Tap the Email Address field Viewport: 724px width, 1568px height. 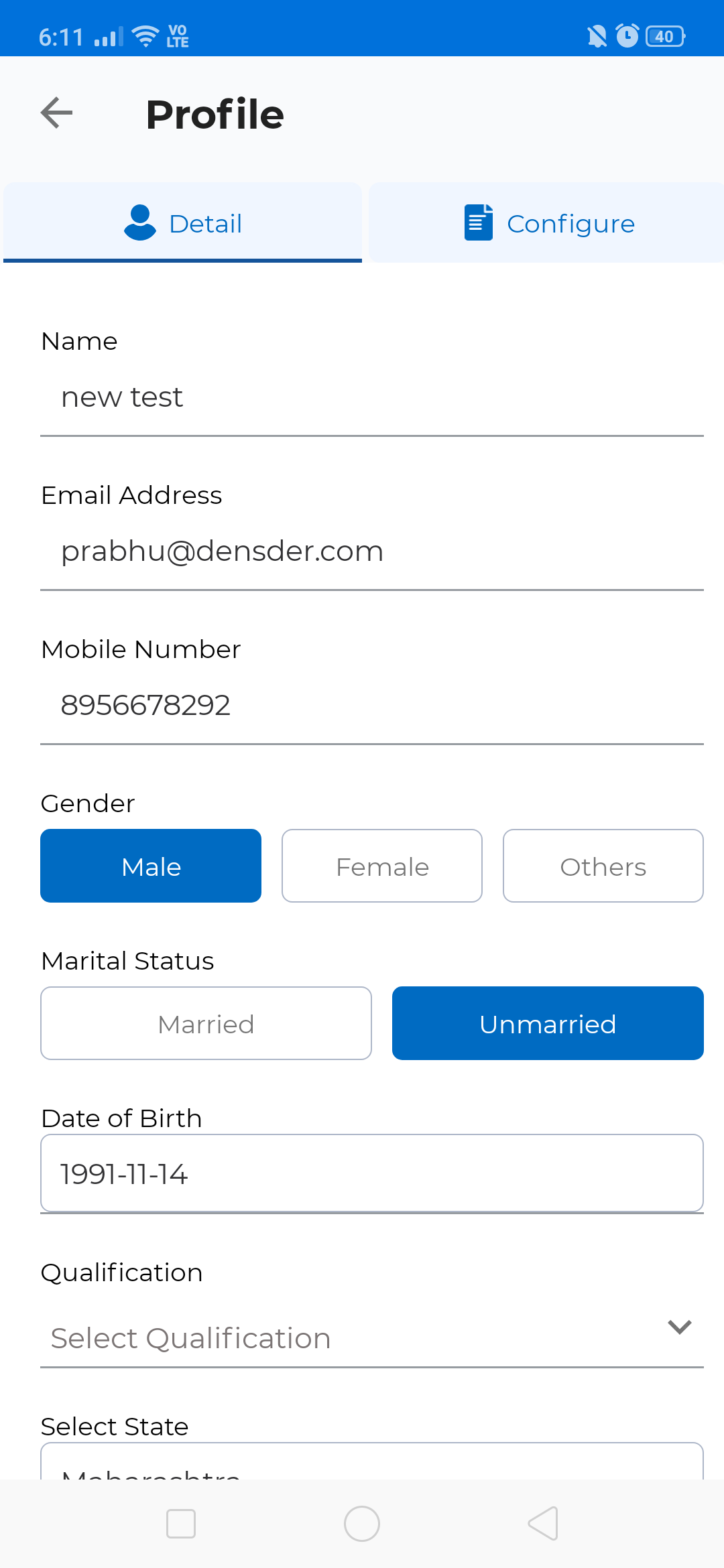tap(372, 551)
